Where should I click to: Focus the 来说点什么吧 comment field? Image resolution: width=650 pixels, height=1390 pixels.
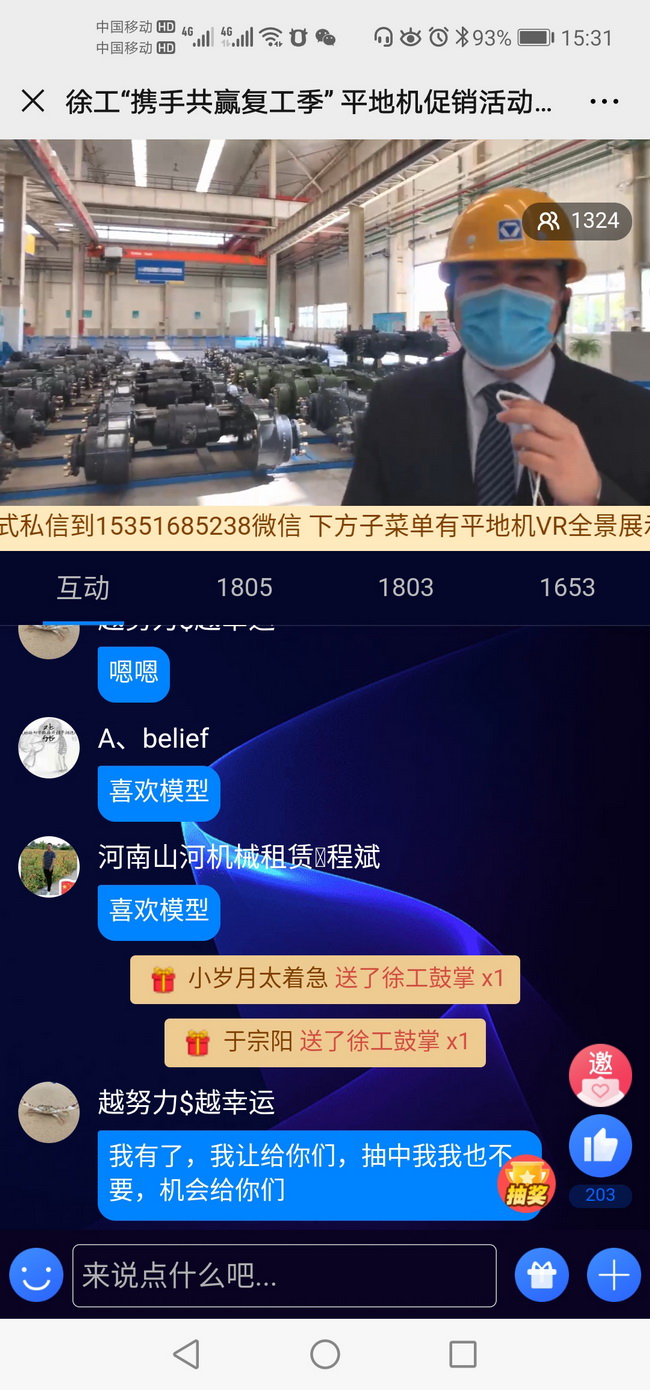(x=284, y=1275)
